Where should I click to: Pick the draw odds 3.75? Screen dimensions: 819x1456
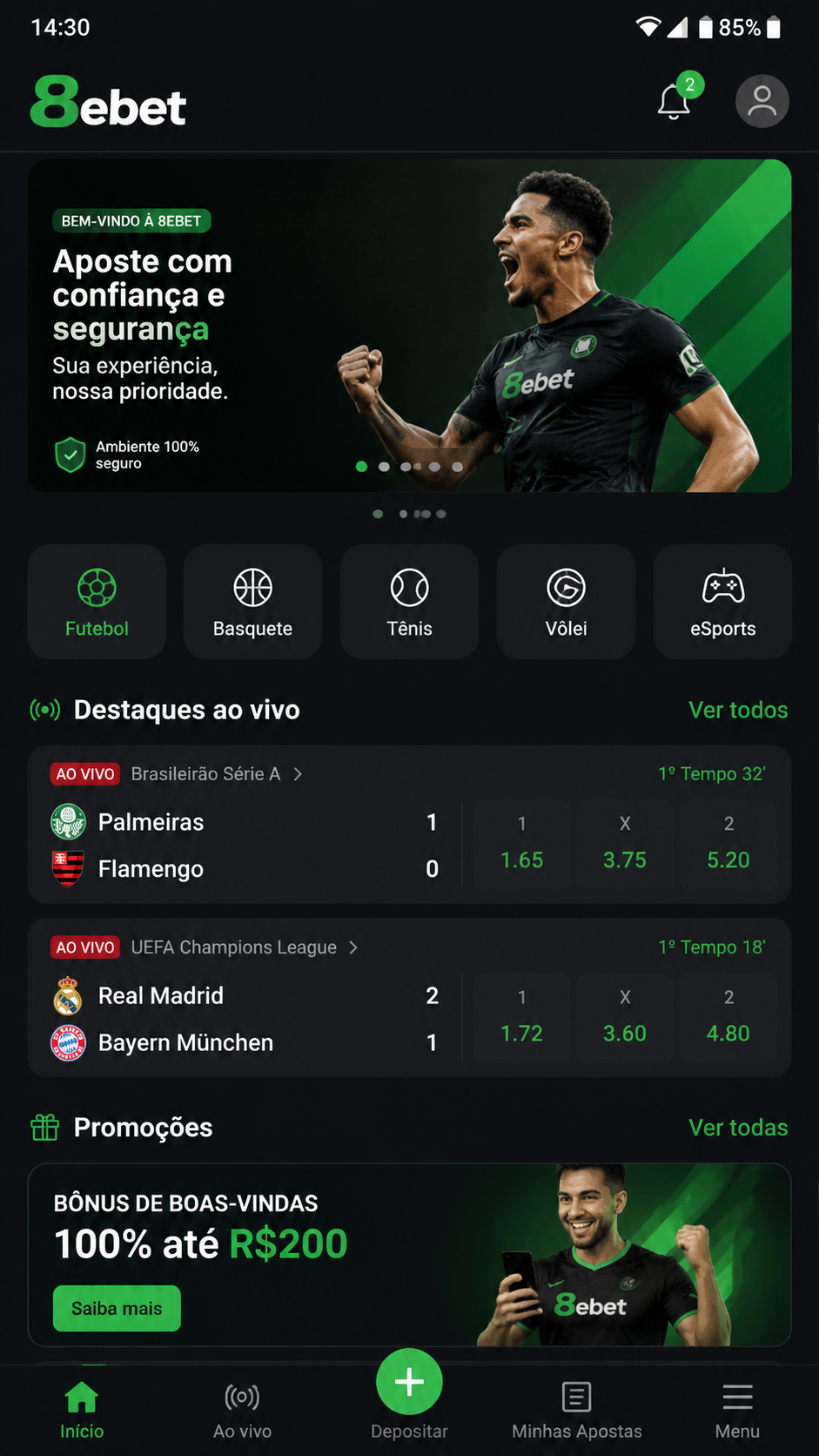tap(625, 845)
